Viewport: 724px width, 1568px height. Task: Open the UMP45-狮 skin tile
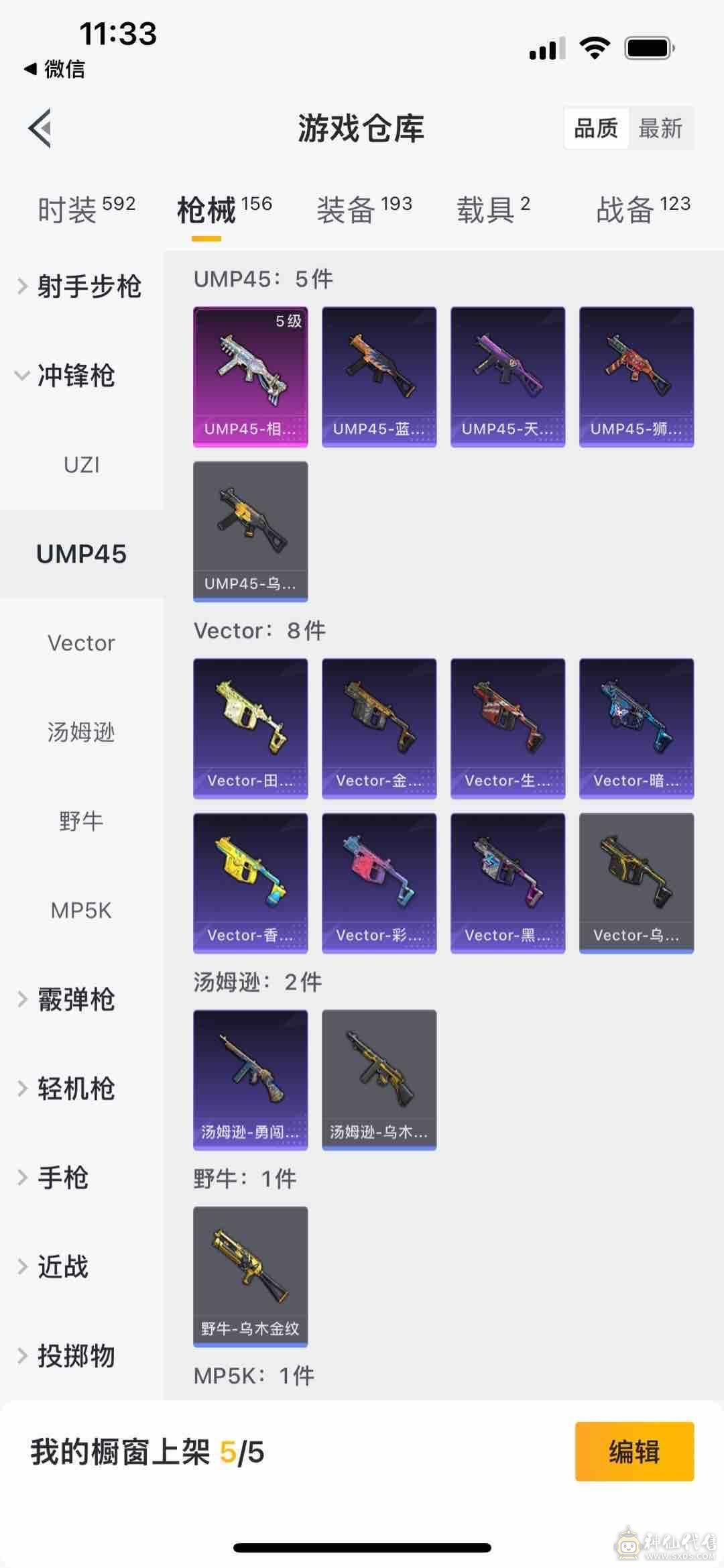coord(636,376)
